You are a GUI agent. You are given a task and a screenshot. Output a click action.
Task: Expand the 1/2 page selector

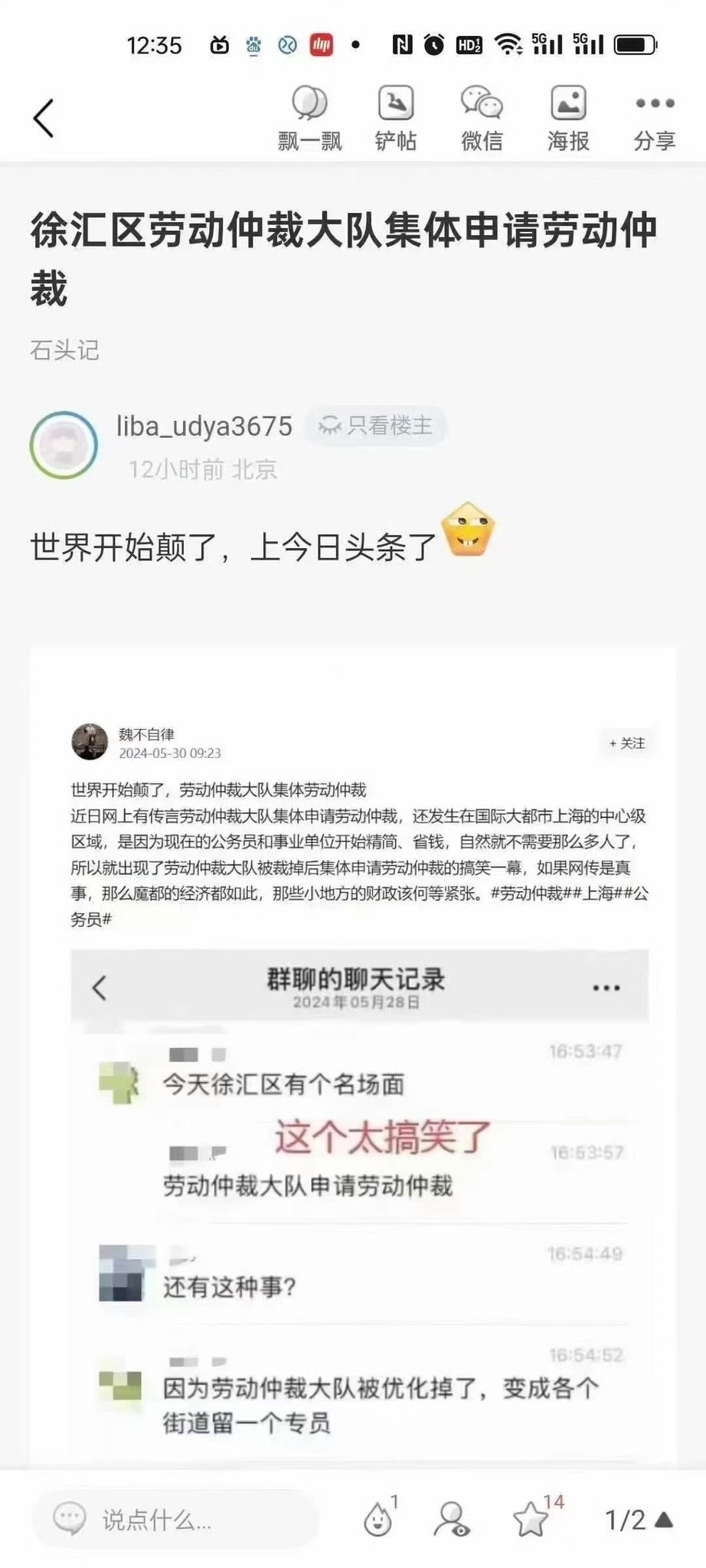tap(639, 1519)
